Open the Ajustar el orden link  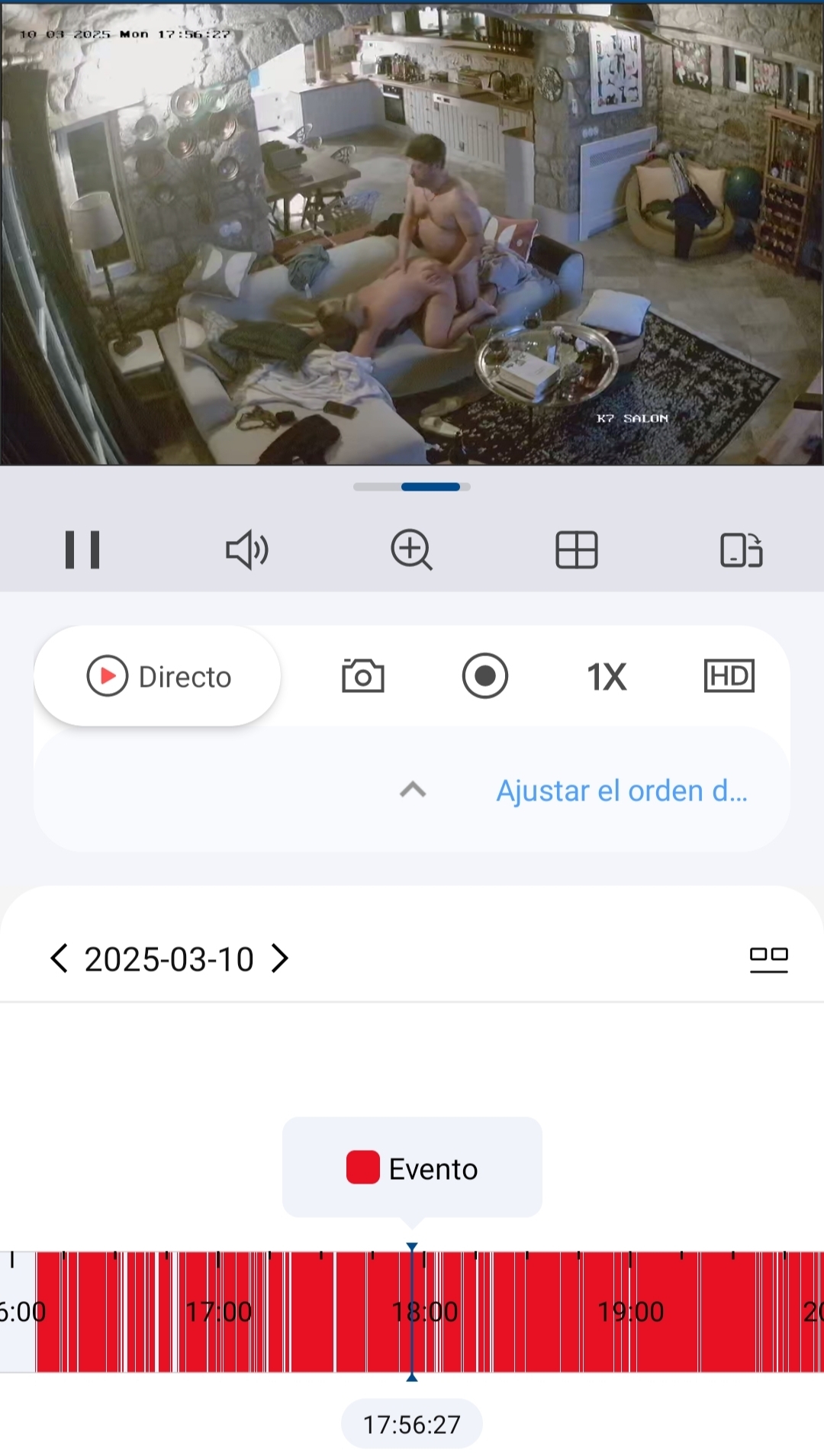point(622,791)
